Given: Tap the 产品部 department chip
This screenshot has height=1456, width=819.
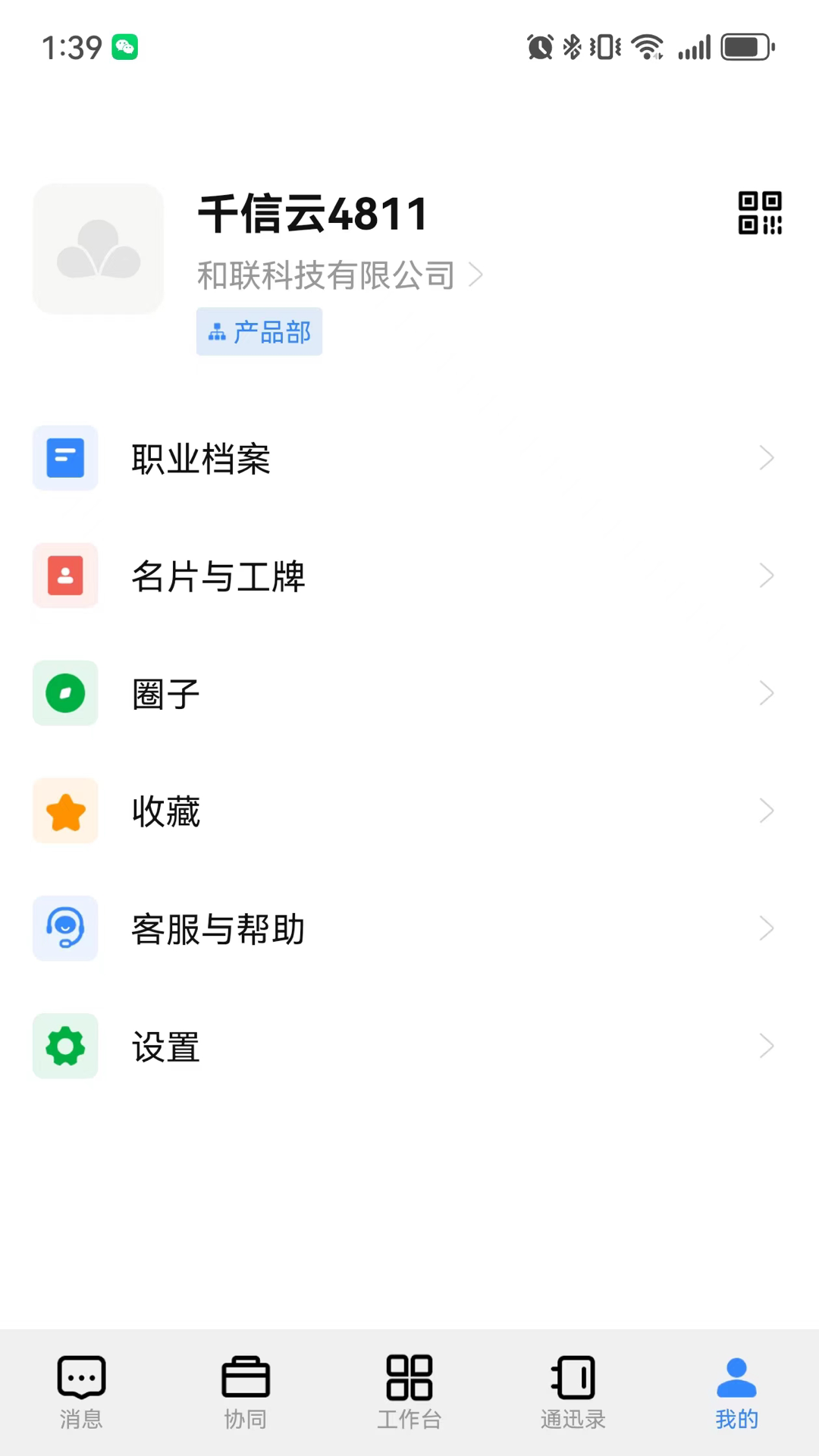Looking at the screenshot, I should click(259, 332).
